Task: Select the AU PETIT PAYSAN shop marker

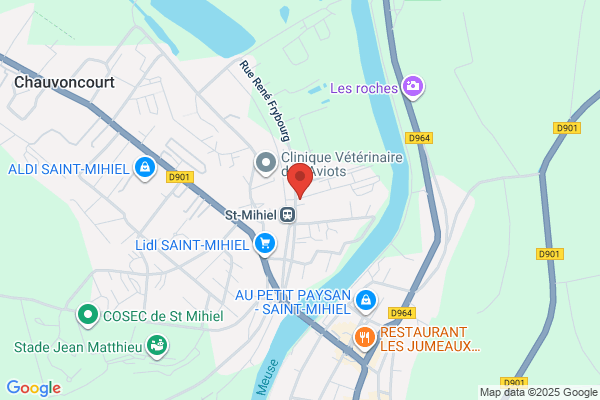Action: [x=366, y=301]
